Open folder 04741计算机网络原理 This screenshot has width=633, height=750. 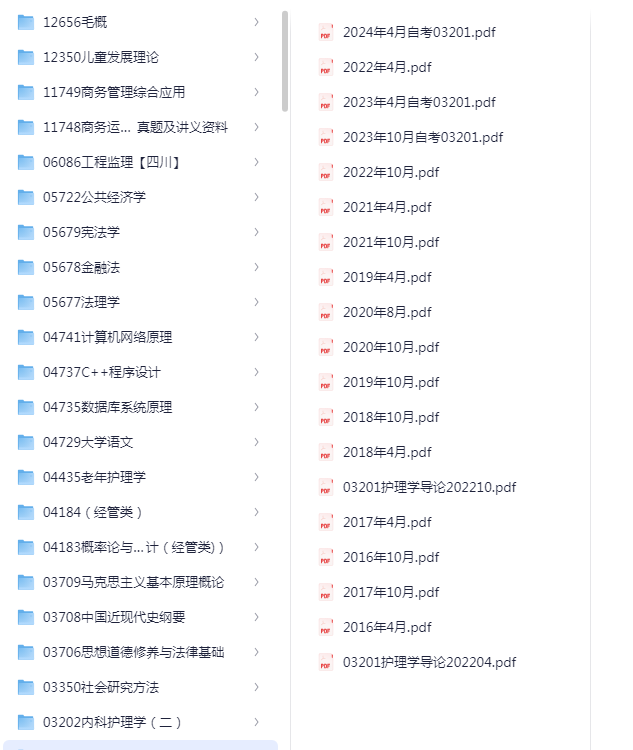pyautogui.click(x=107, y=337)
